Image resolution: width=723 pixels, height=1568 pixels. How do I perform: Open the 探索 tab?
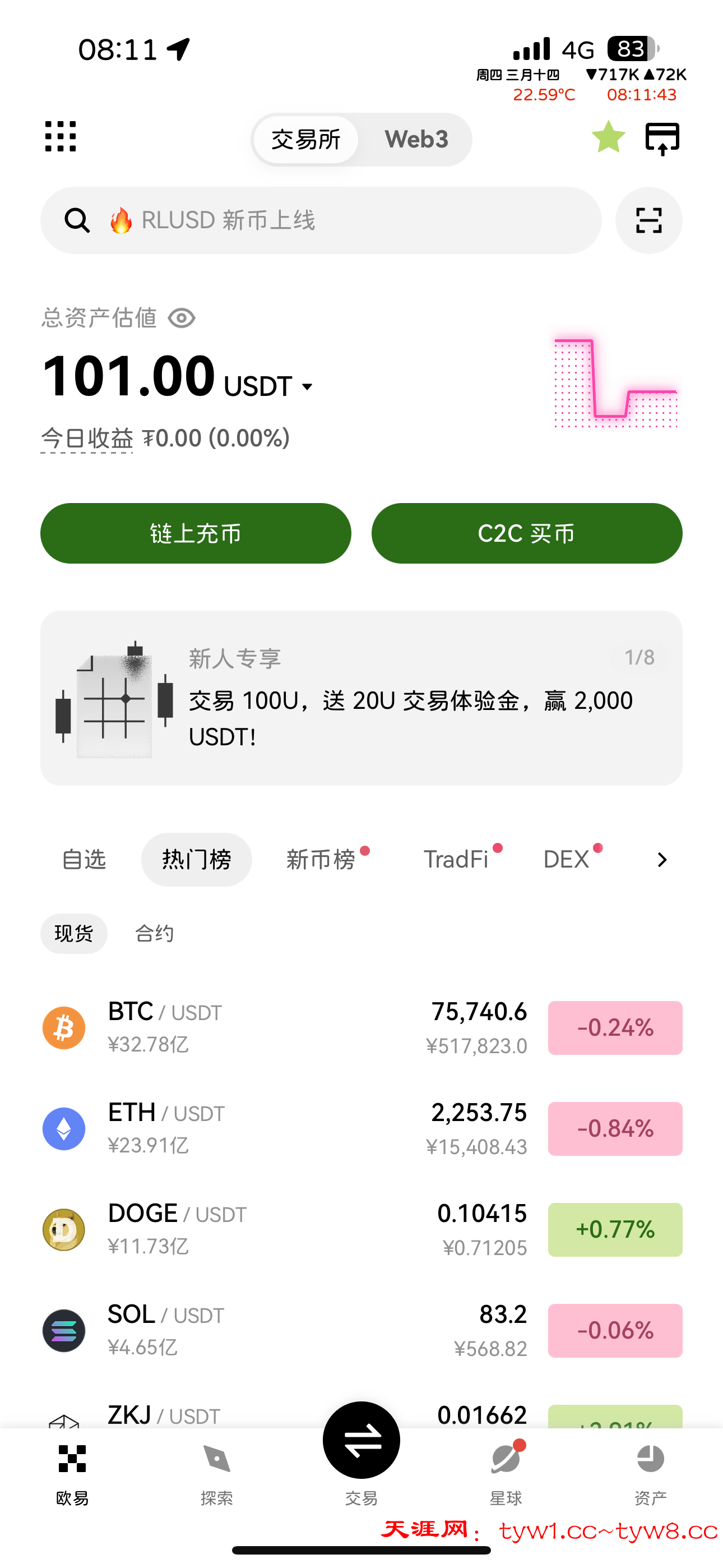coord(217,1473)
